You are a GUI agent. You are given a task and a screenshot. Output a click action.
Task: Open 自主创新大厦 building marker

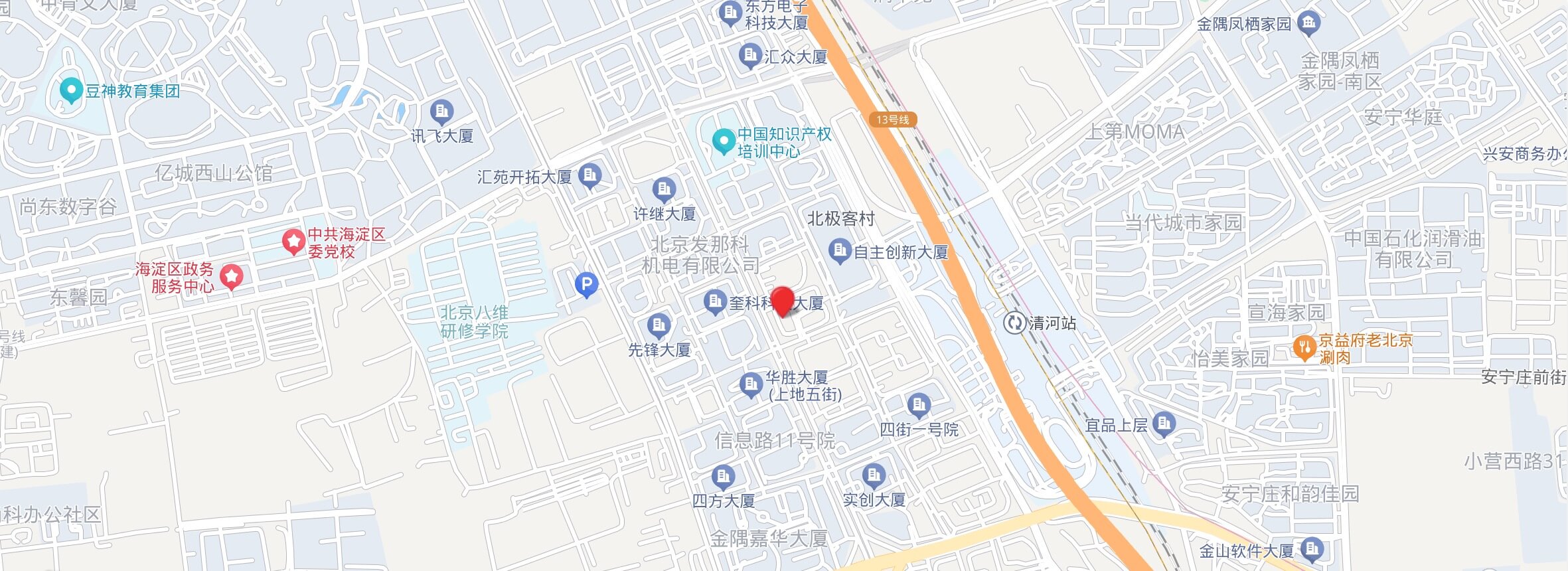[840, 251]
